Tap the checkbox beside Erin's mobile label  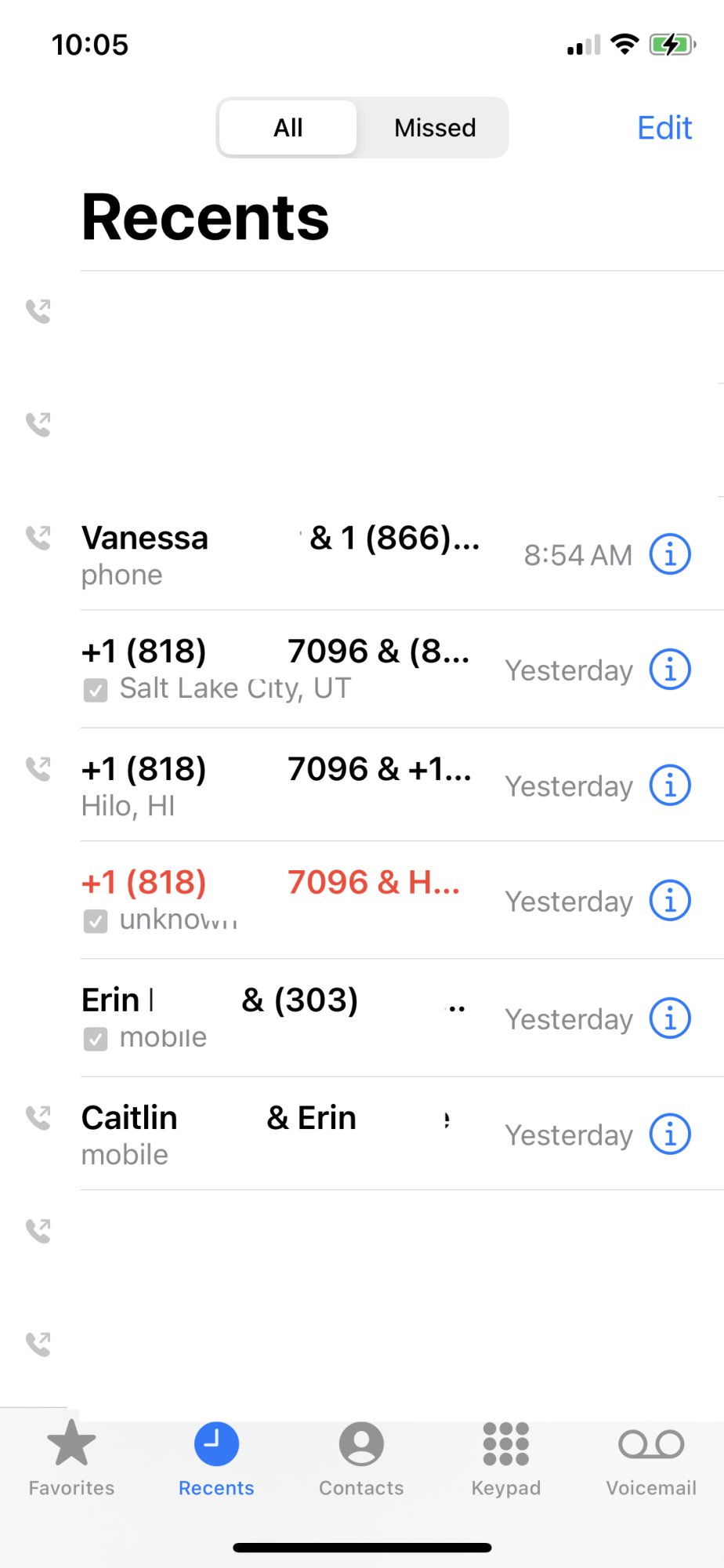pyautogui.click(x=95, y=1039)
